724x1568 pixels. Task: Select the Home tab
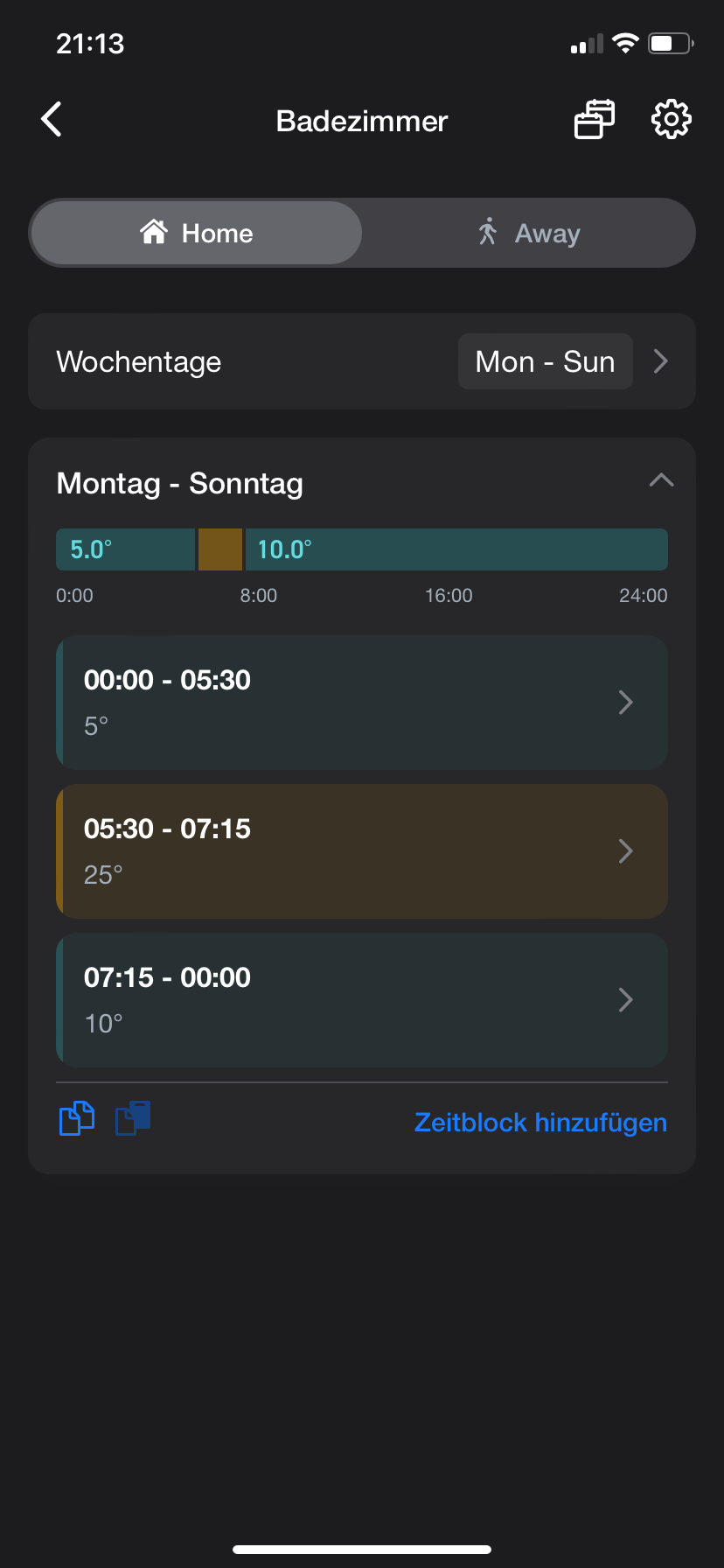[x=197, y=233]
